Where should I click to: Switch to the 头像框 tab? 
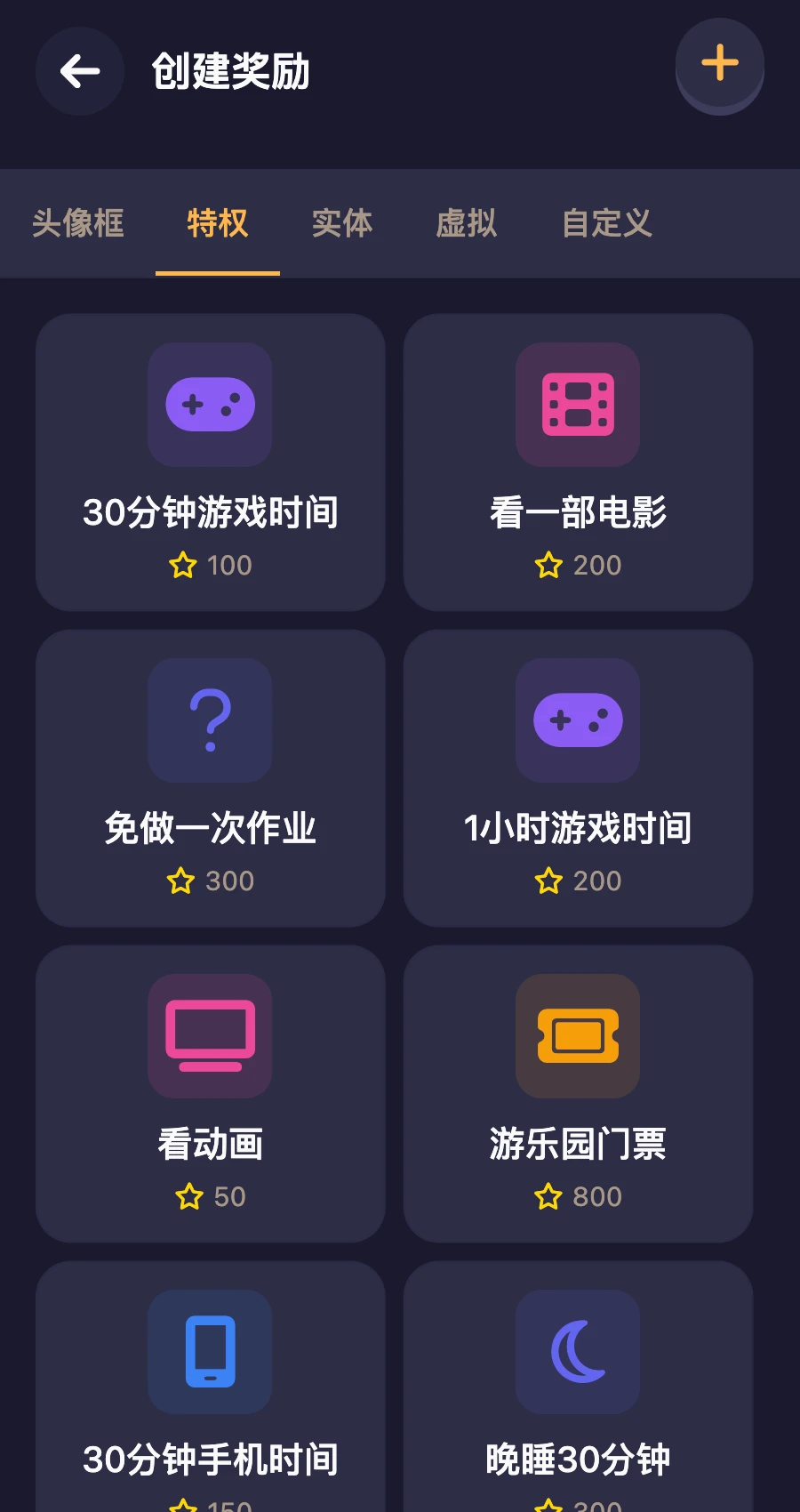(78, 223)
